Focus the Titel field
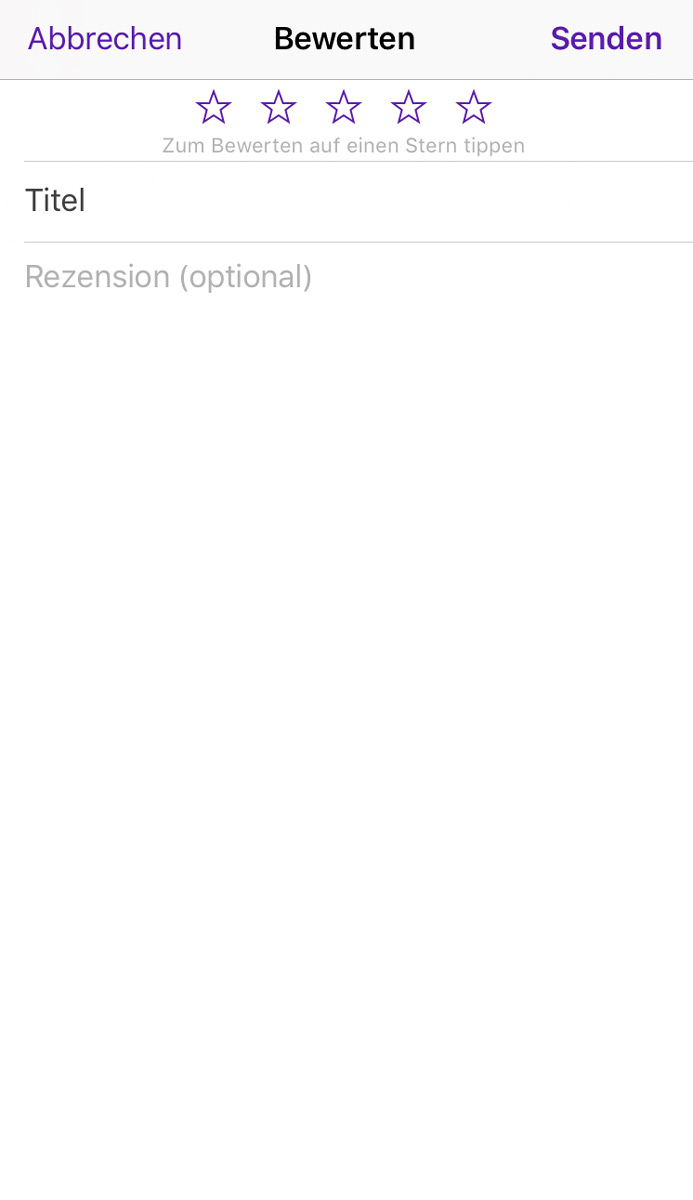 (358, 201)
